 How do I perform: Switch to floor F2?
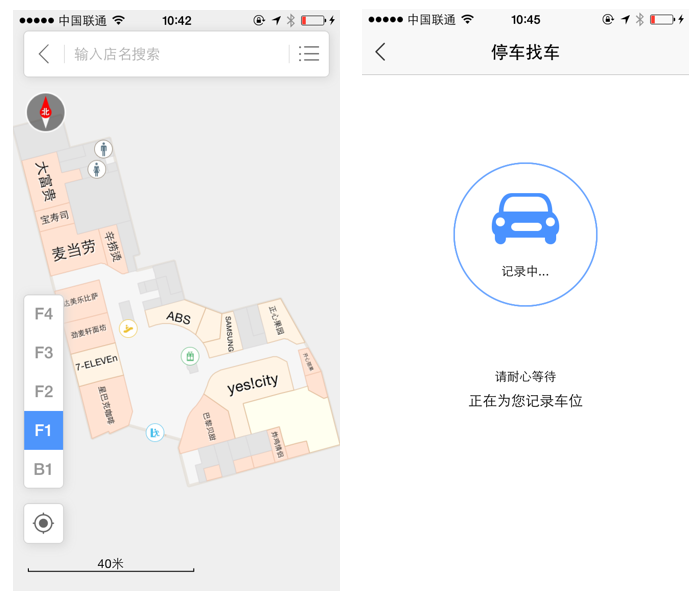(x=43, y=392)
